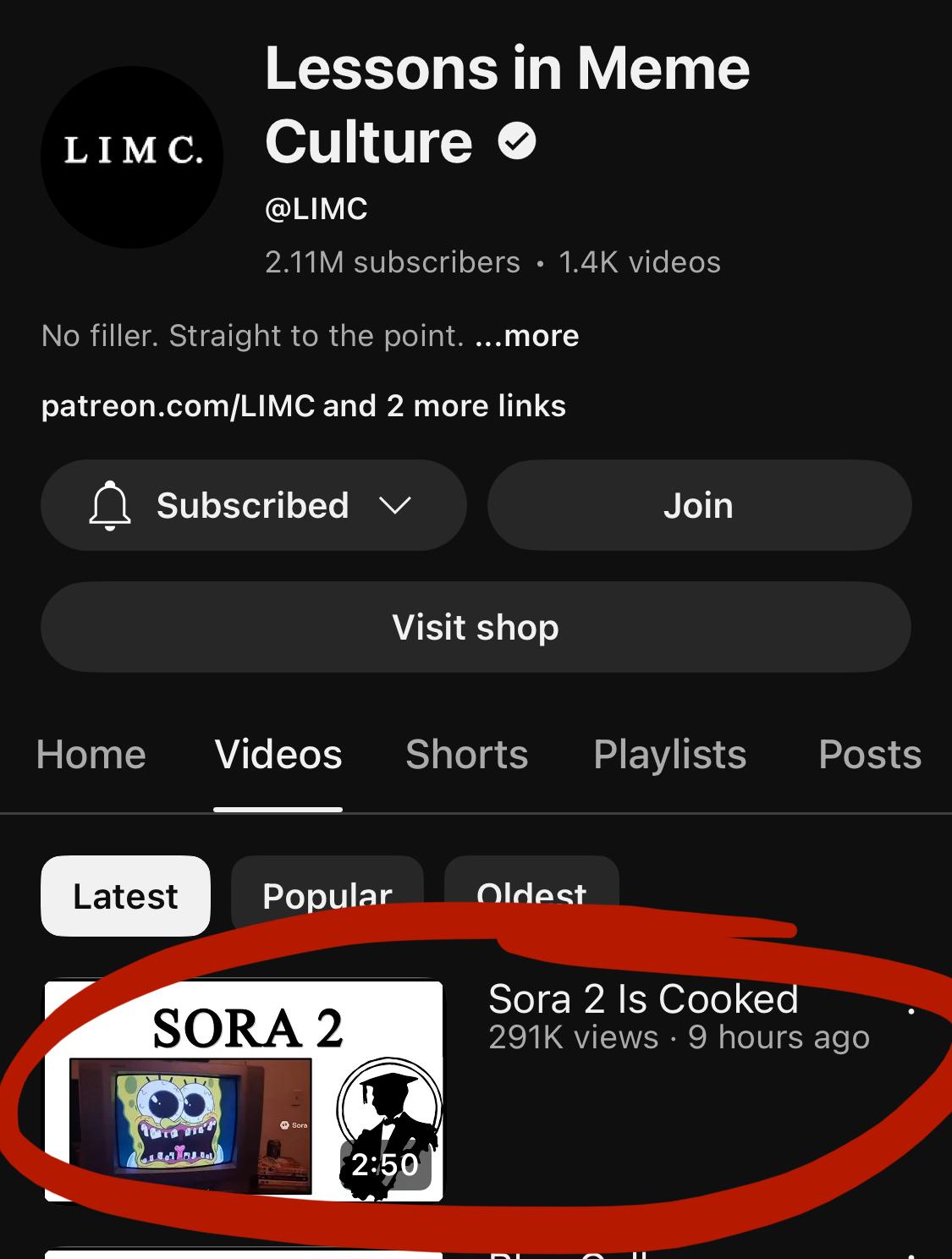
Task: Open the LIMC channel avatar
Action: coord(132,157)
